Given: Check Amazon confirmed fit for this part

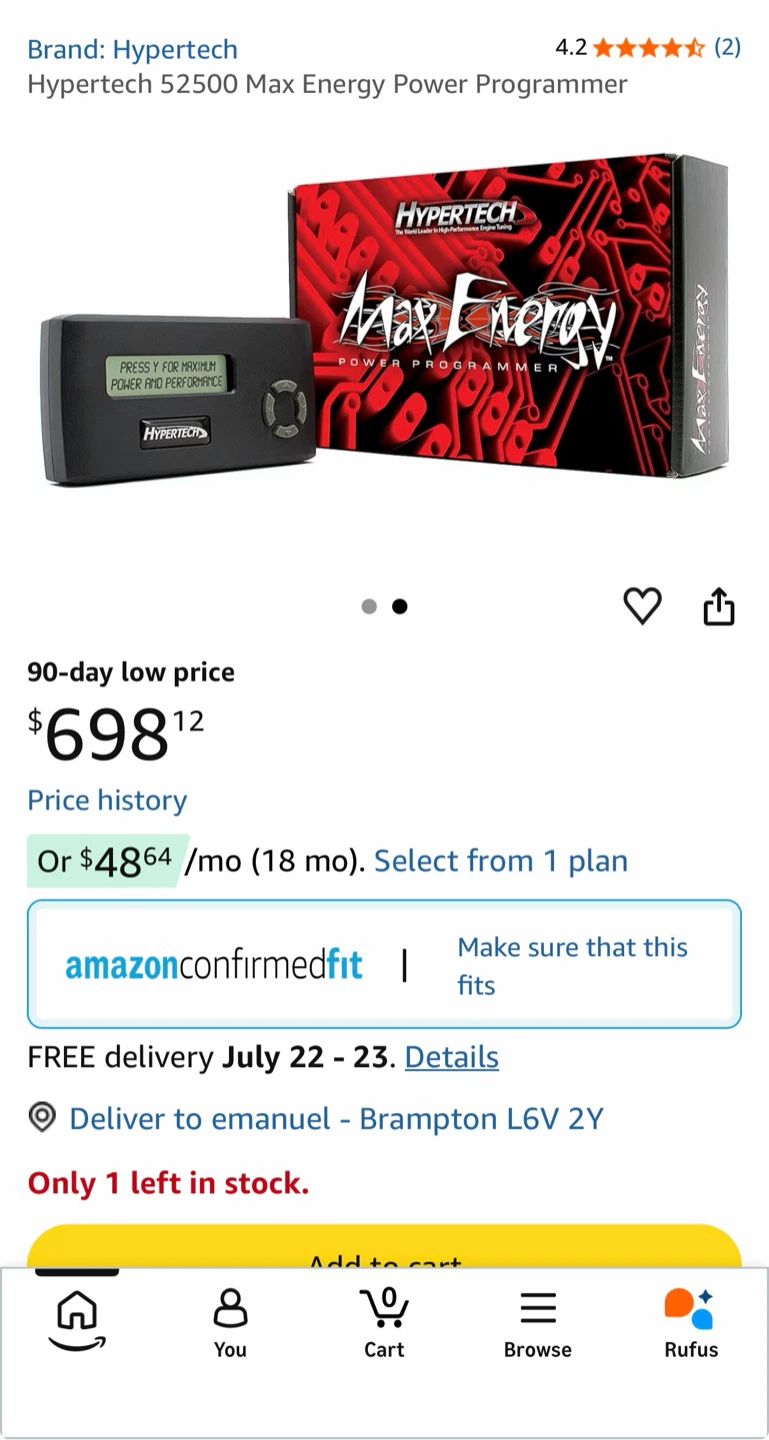Looking at the screenshot, I should click(384, 964).
